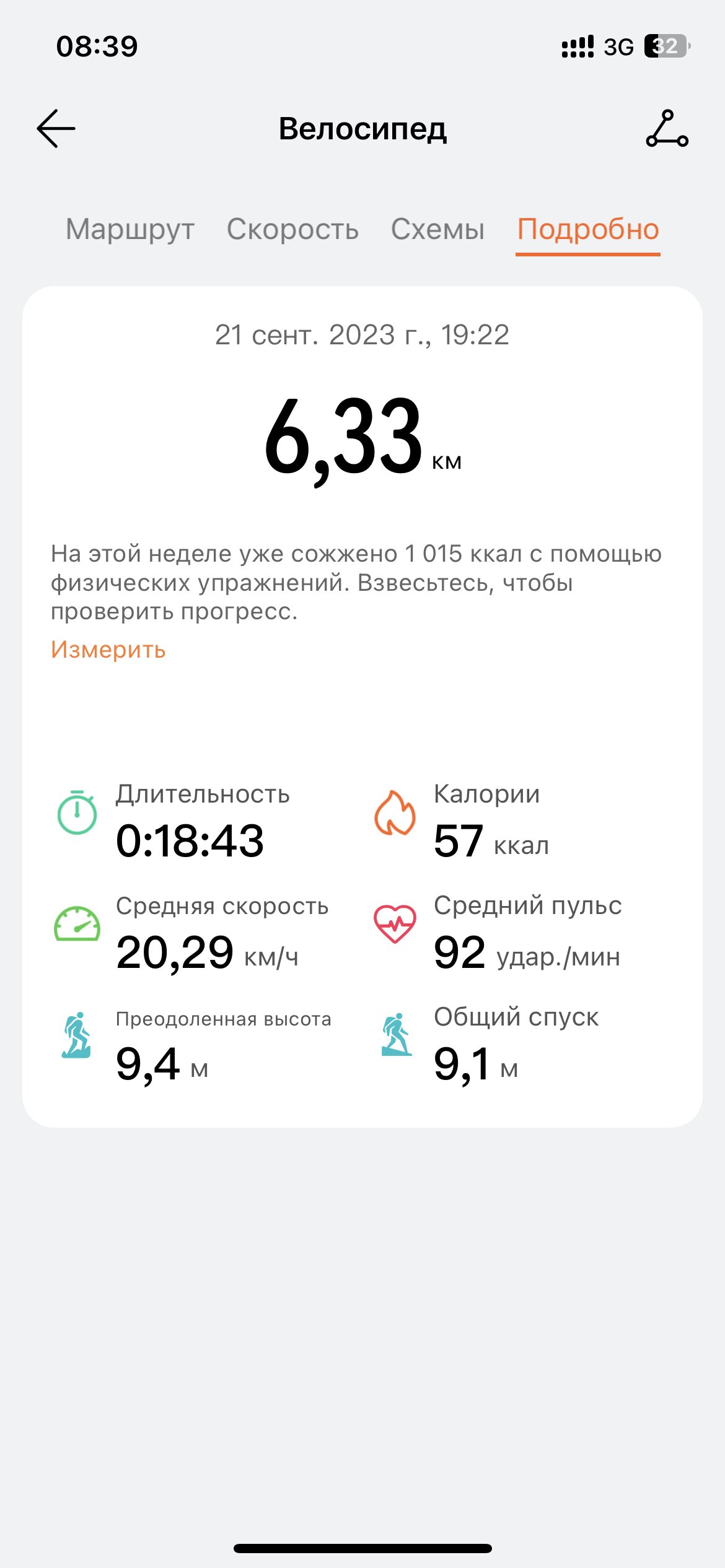The height and width of the screenshot is (1568, 725).
Task: Tap the Измерить link
Action: 108,650
